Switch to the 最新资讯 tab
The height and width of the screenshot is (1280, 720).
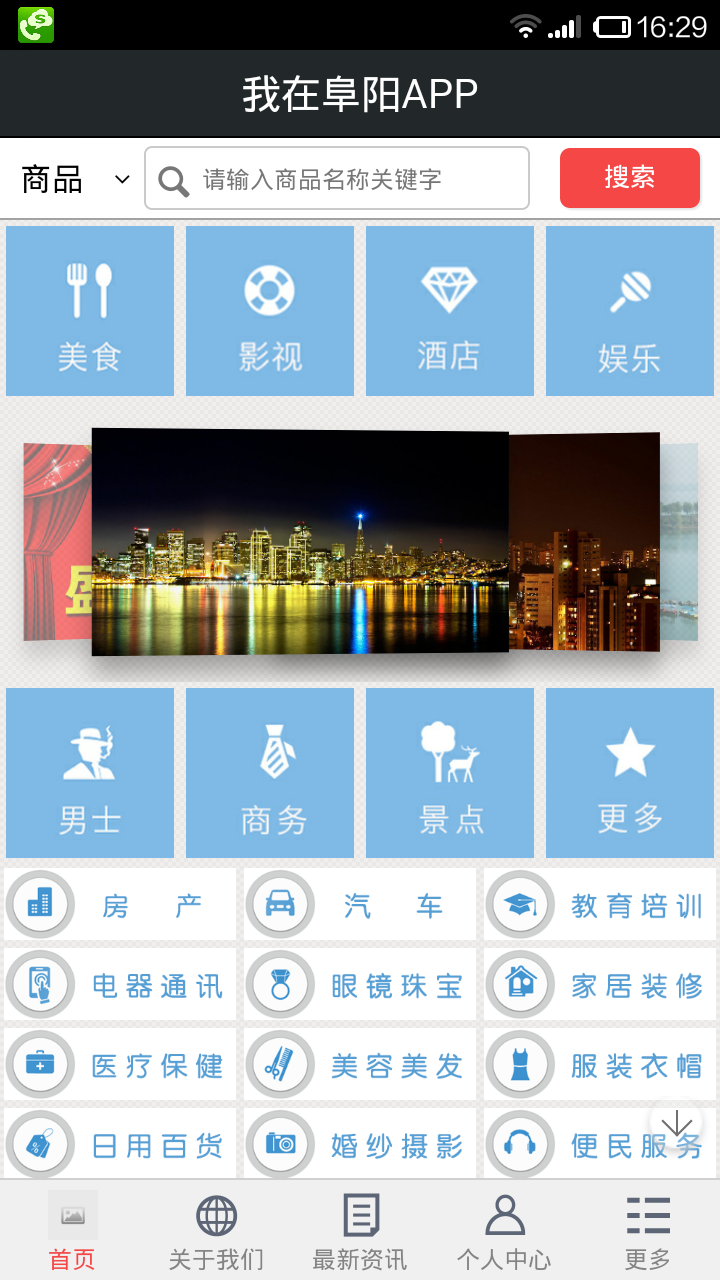[x=360, y=1231]
